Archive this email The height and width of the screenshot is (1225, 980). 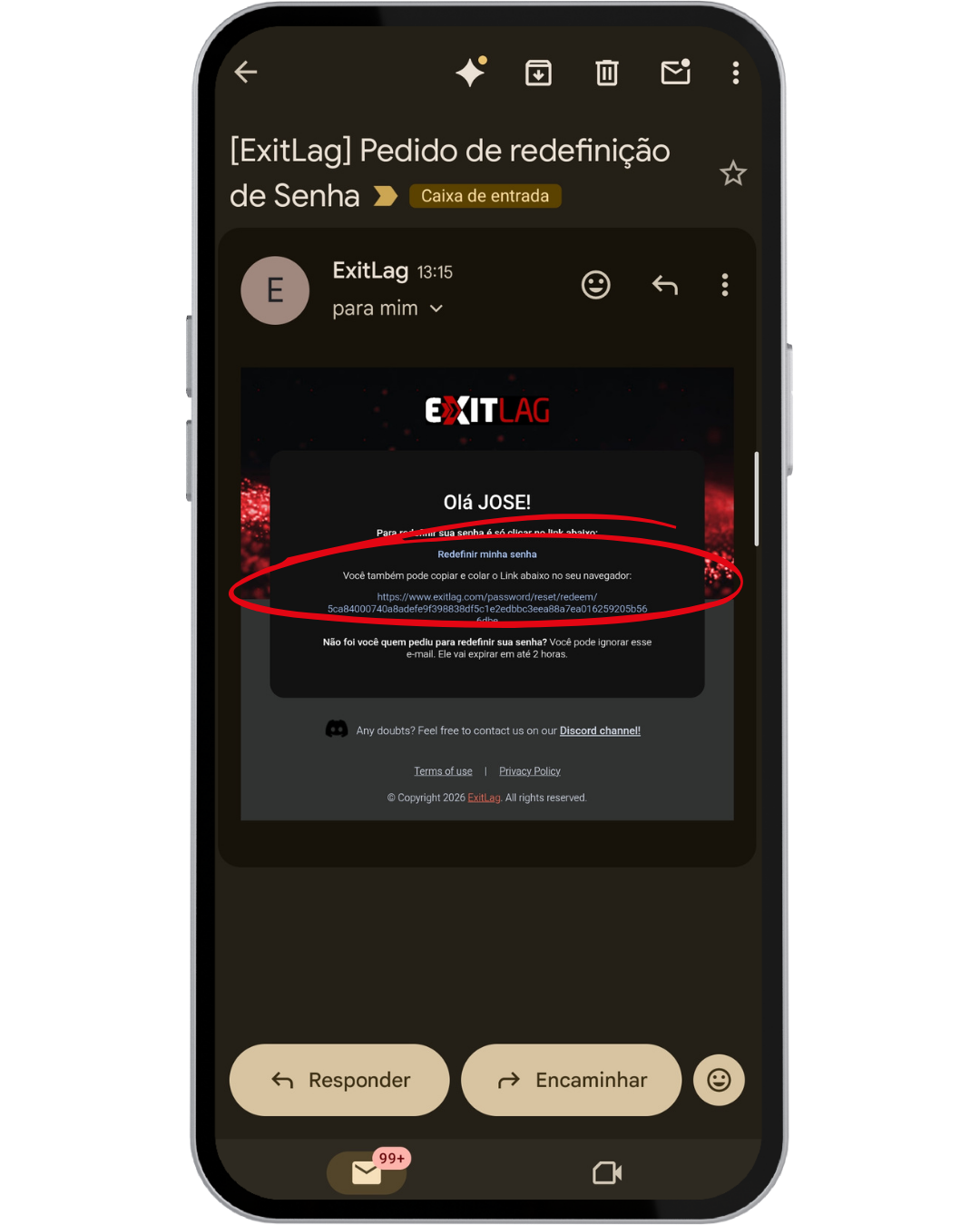539,73
